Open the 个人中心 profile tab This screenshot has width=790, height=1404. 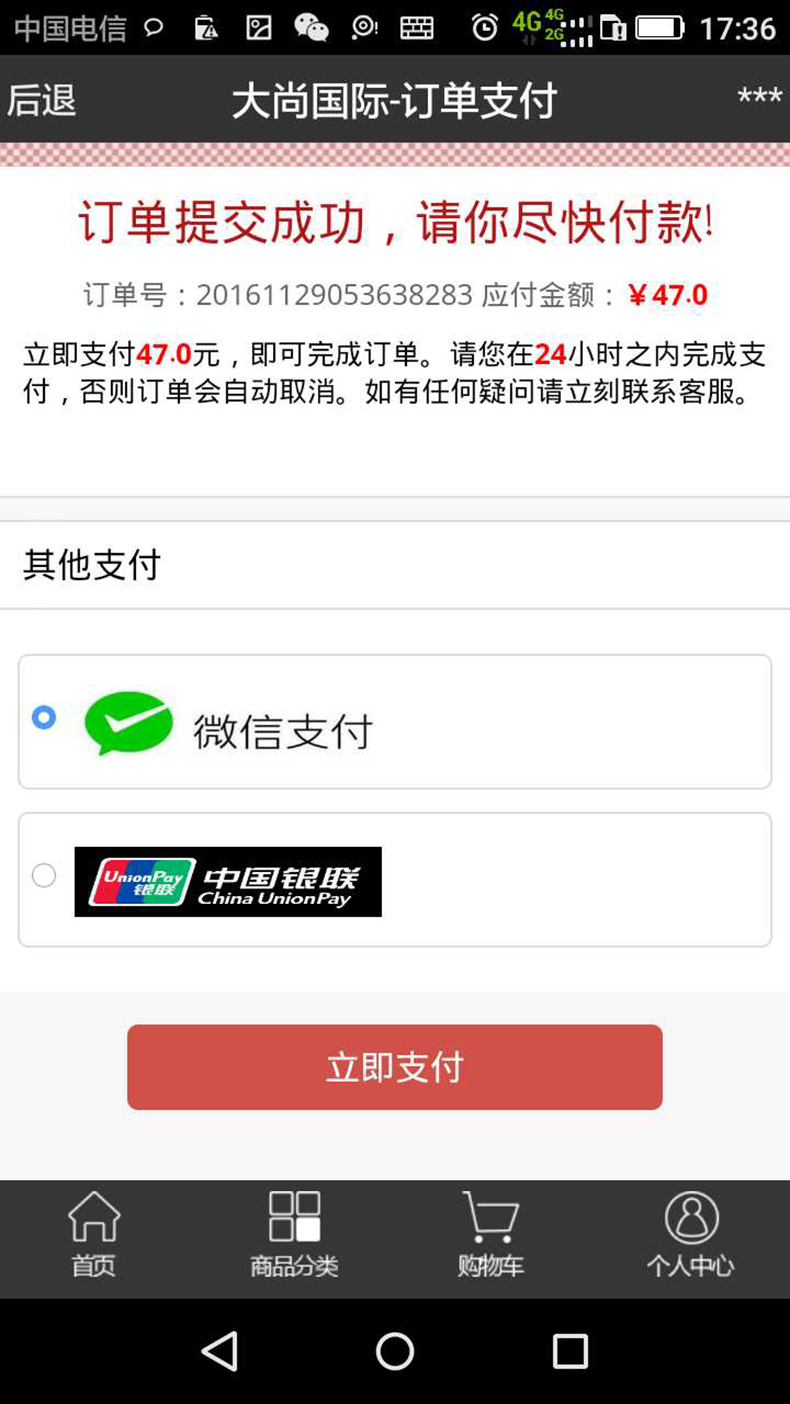(x=690, y=1236)
